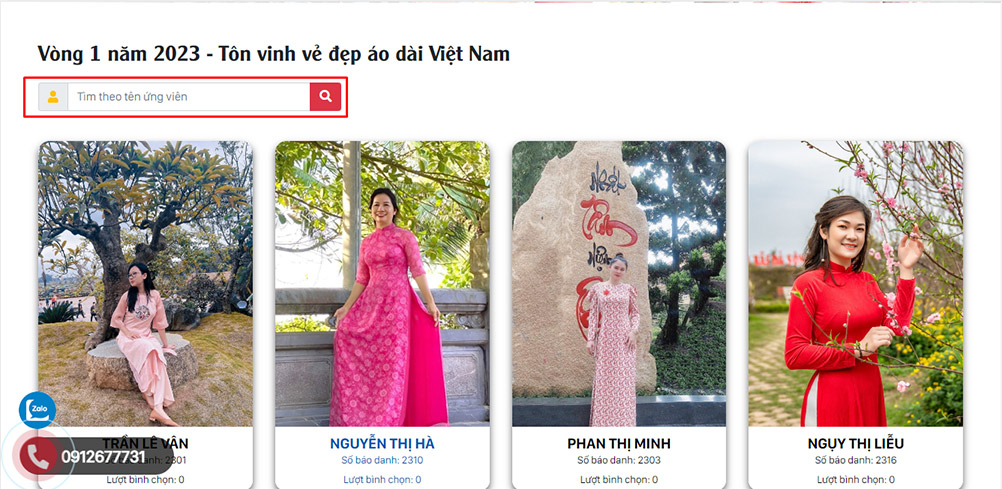Select Ngụy Thị Liễu's candidate card
Viewport: 1002px width, 489px height.
pos(855,285)
